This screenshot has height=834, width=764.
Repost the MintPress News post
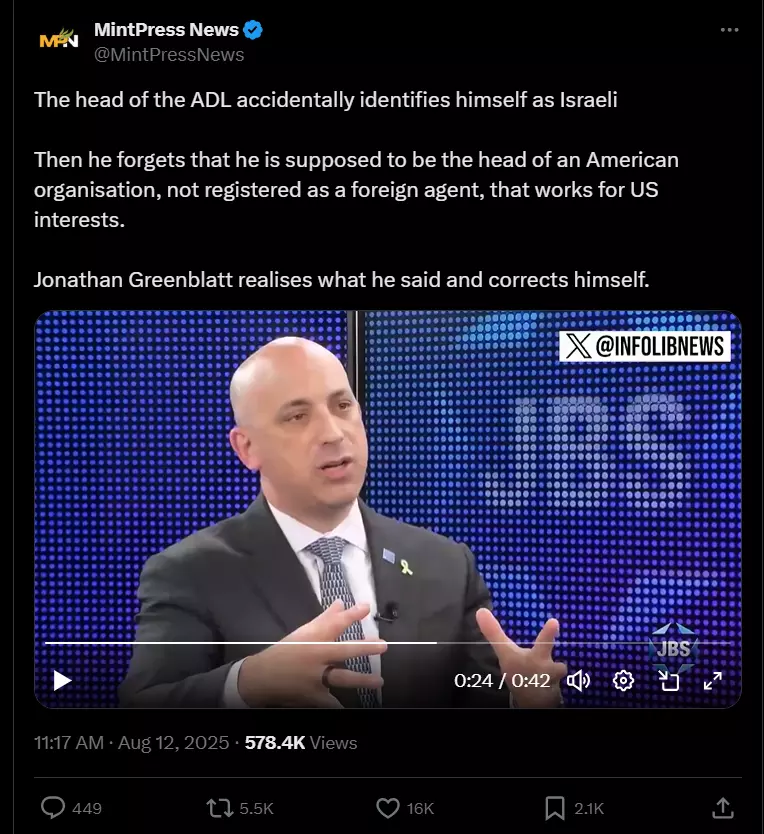(x=240, y=808)
